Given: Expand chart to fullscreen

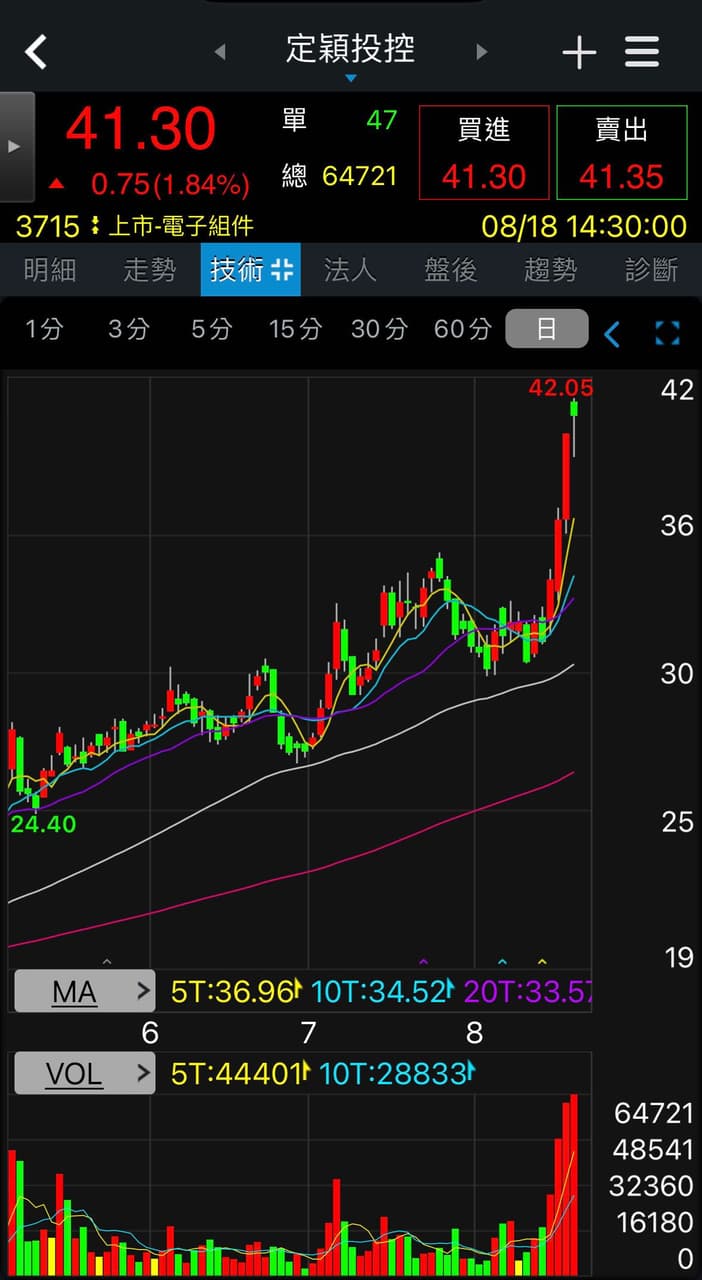Looking at the screenshot, I should click(x=667, y=333).
